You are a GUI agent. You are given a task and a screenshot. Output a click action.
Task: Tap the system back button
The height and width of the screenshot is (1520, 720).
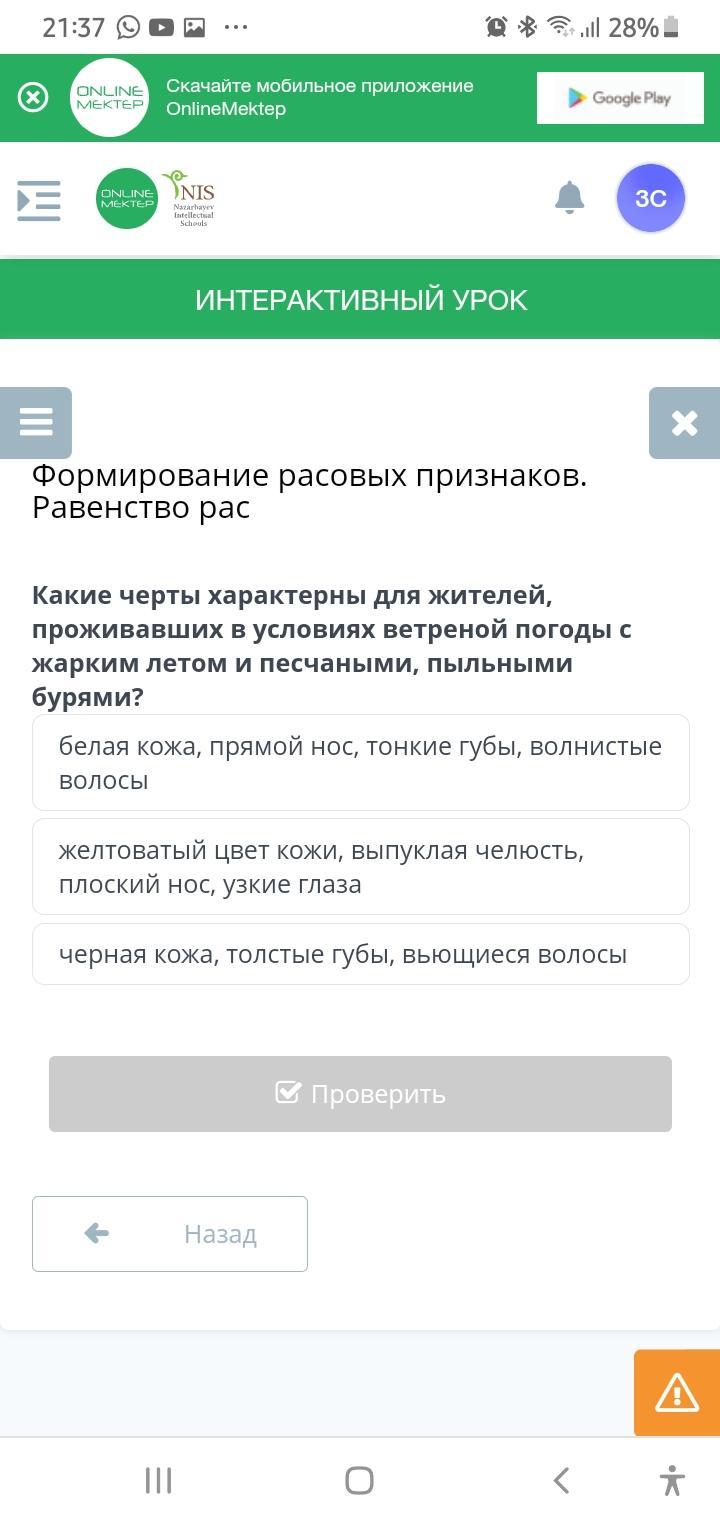pos(561,1480)
